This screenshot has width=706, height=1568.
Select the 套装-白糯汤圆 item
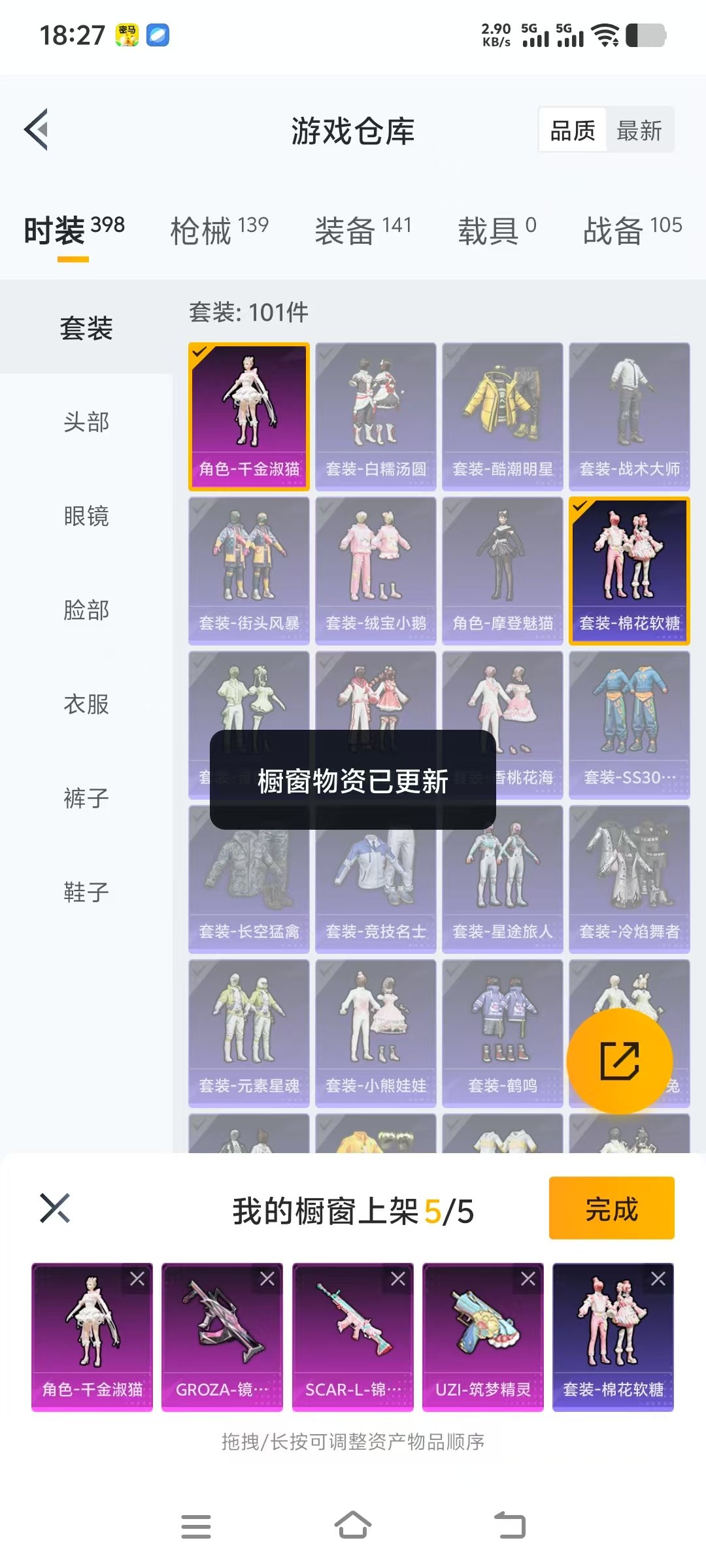[375, 416]
